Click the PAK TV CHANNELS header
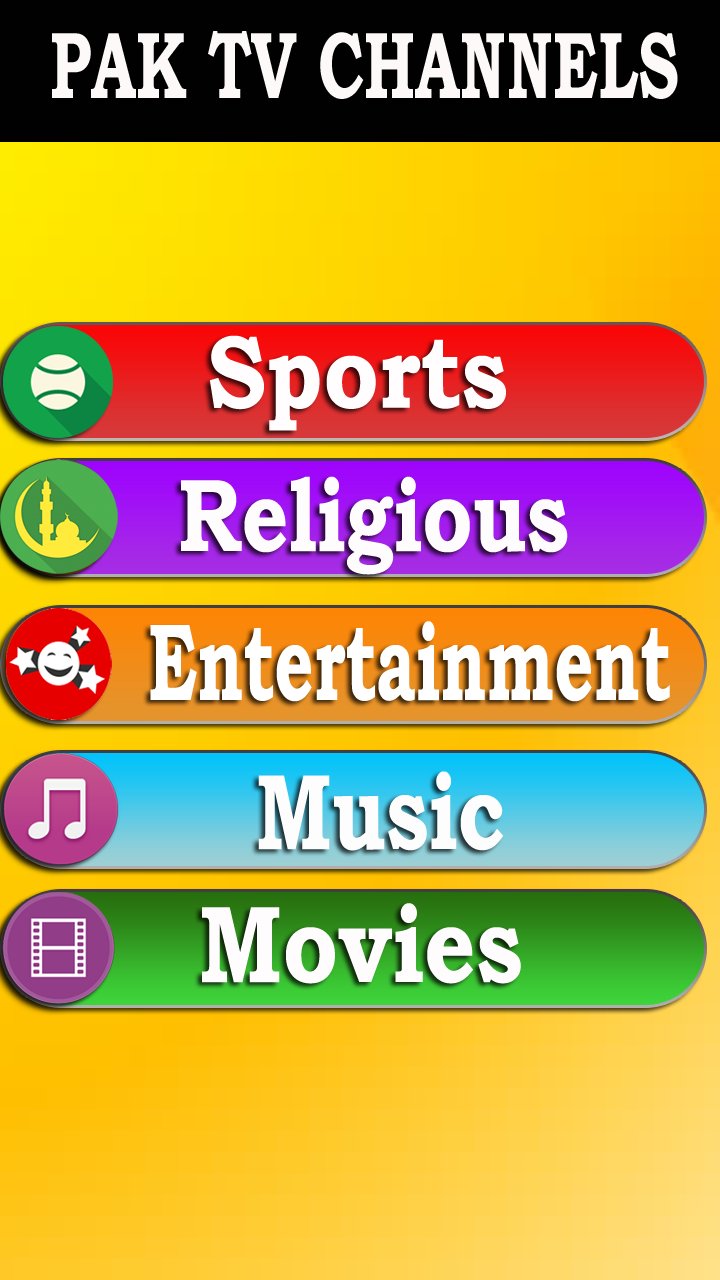Screen dimensions: 720x1280 tap(360, 65)
